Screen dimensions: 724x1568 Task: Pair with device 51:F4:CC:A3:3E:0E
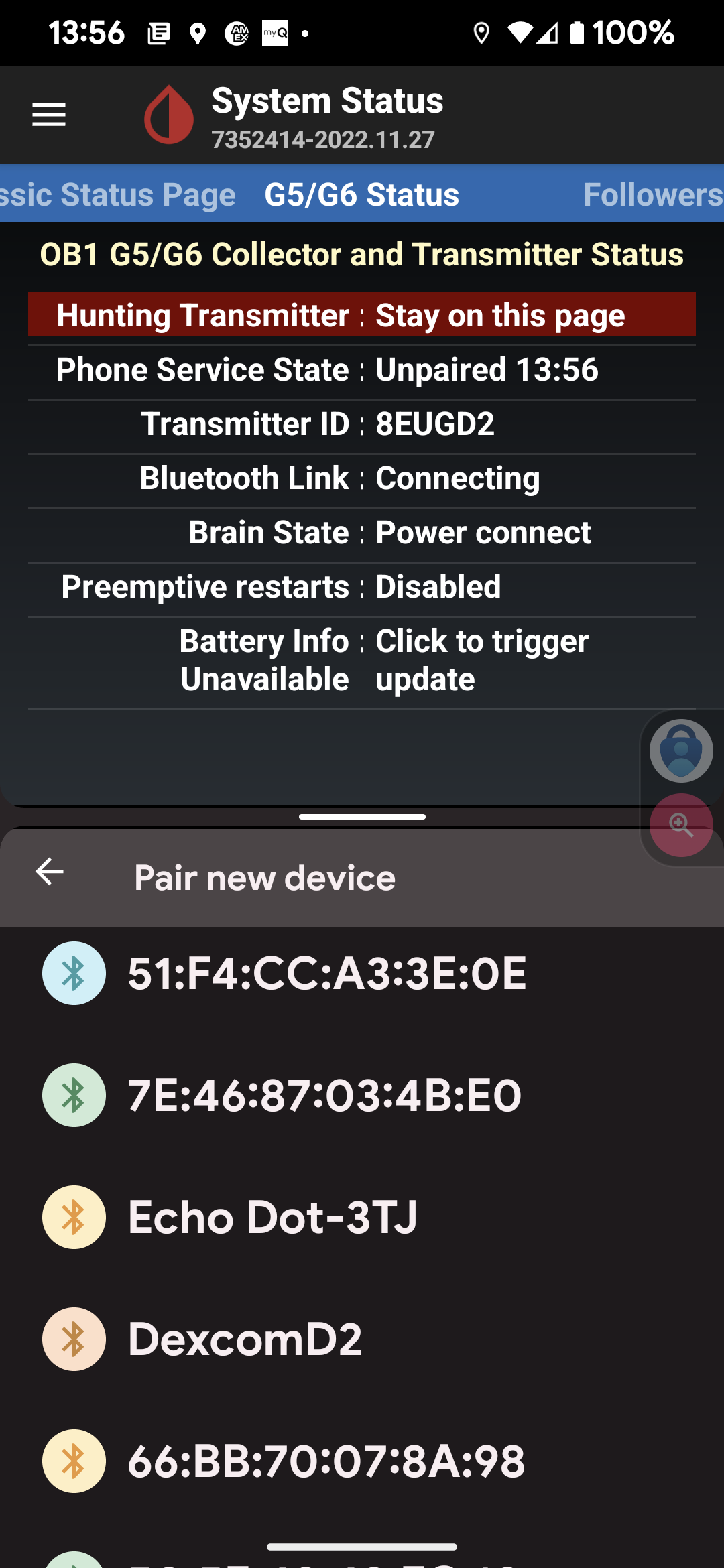click(x=362, y=973)
